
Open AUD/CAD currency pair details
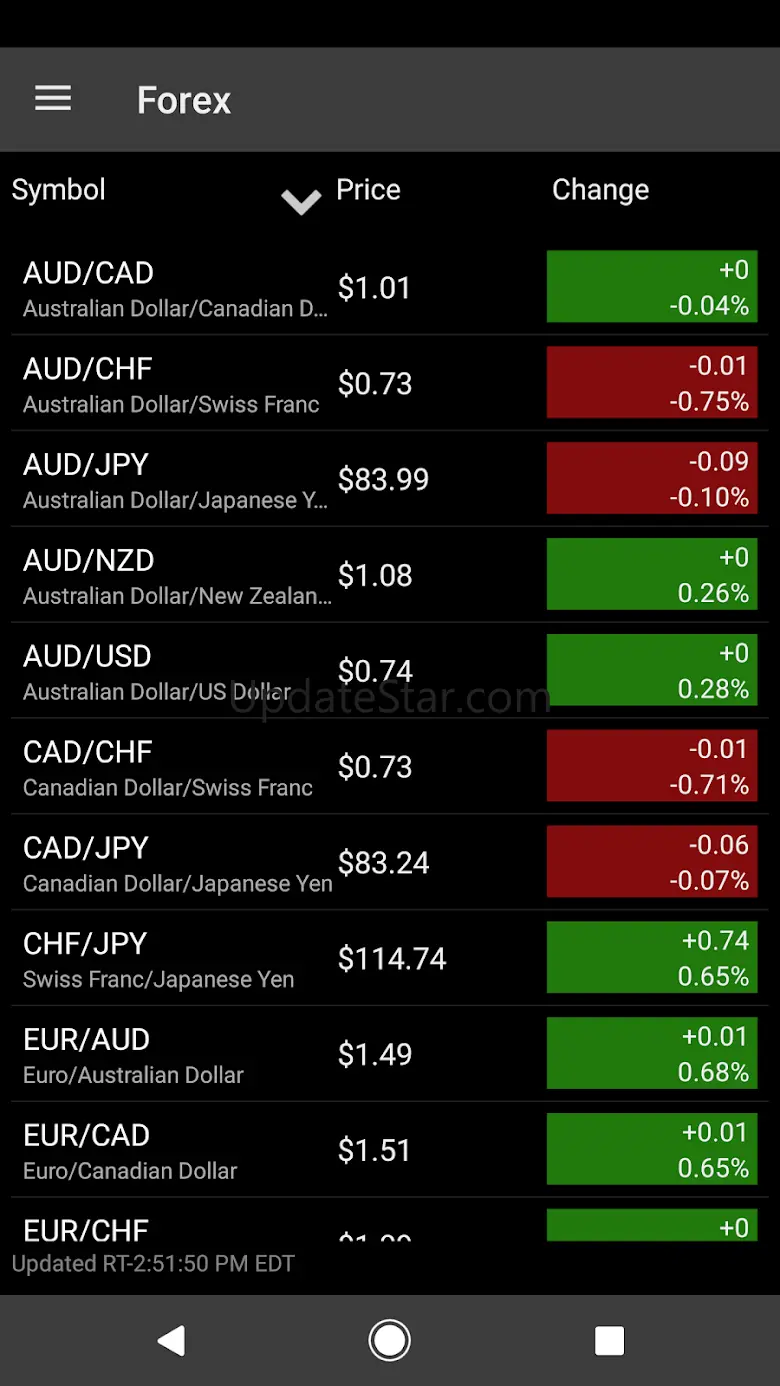coord(175,288)
